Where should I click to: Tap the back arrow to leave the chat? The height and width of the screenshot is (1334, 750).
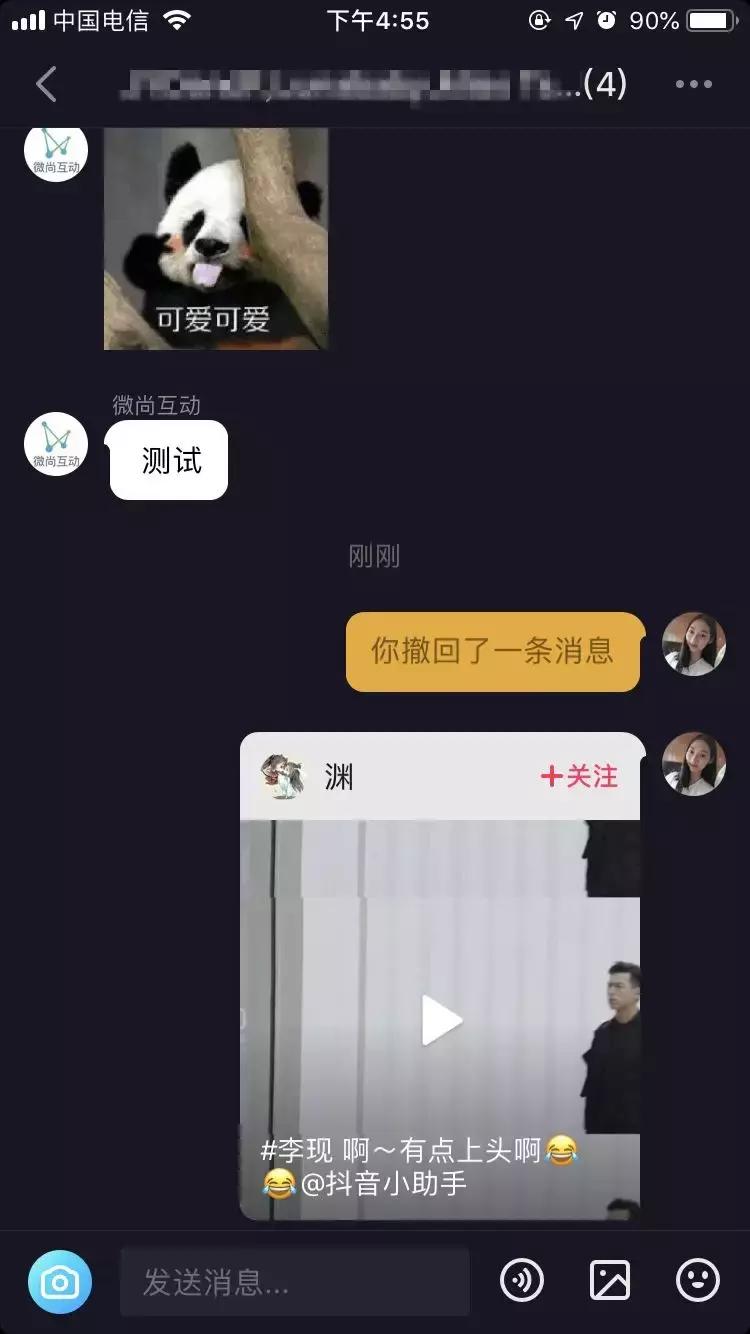coord(44,85)
